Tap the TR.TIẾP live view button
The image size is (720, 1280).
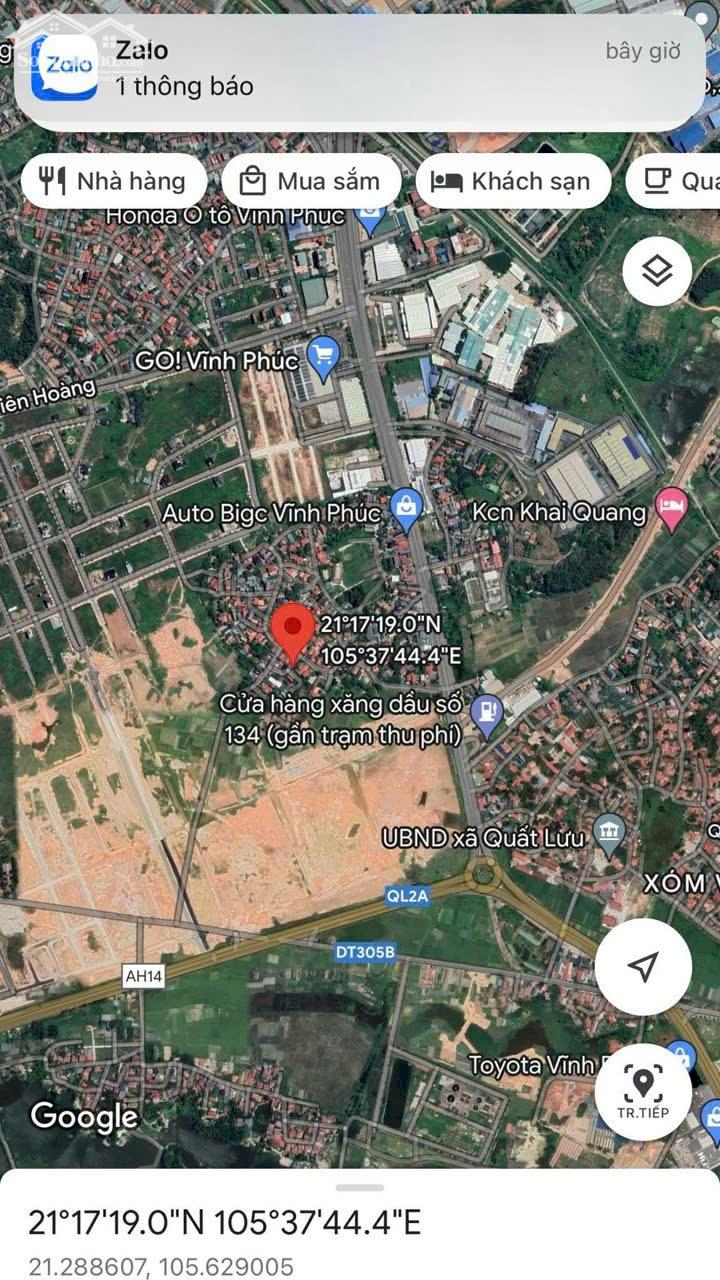[642, 1092]
